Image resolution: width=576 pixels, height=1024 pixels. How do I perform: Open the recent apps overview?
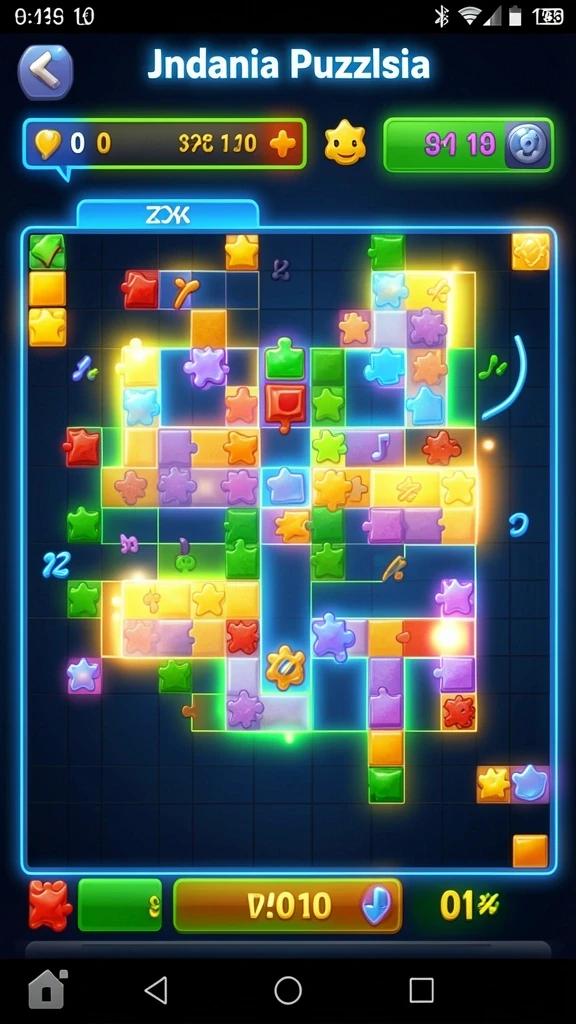[421, 990]
